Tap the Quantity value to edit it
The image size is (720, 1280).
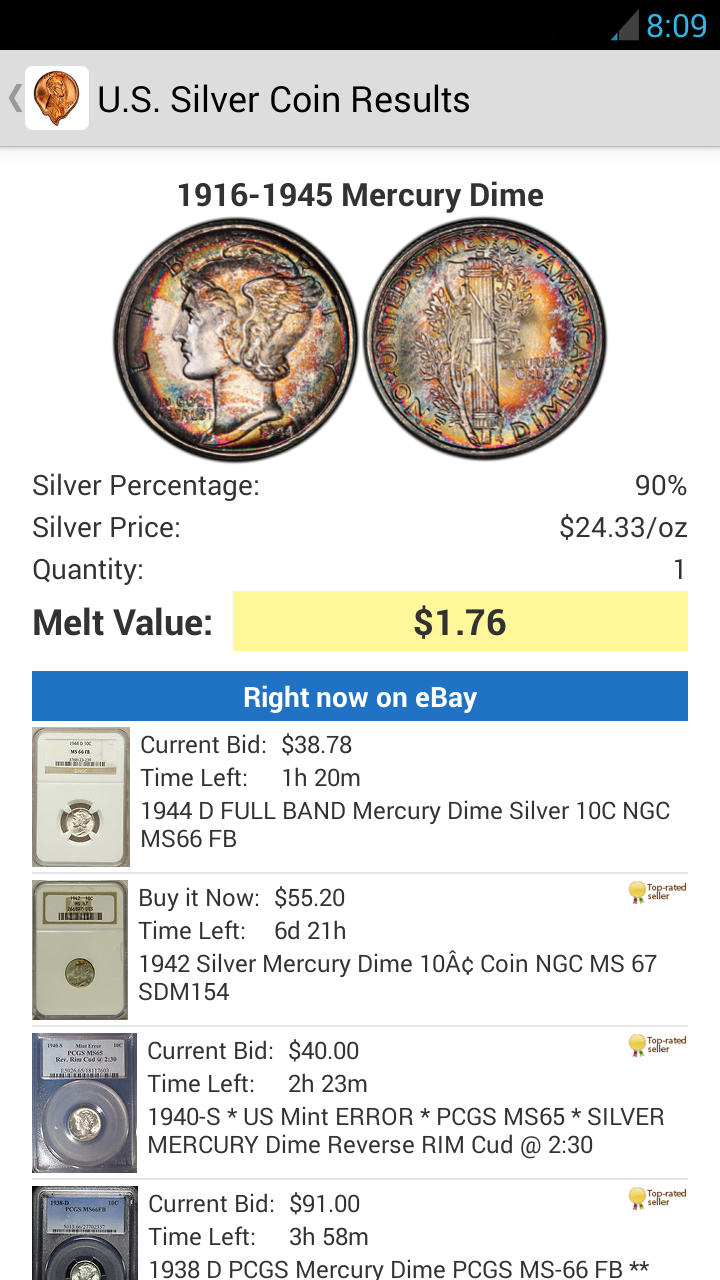(x=679, y=569)
